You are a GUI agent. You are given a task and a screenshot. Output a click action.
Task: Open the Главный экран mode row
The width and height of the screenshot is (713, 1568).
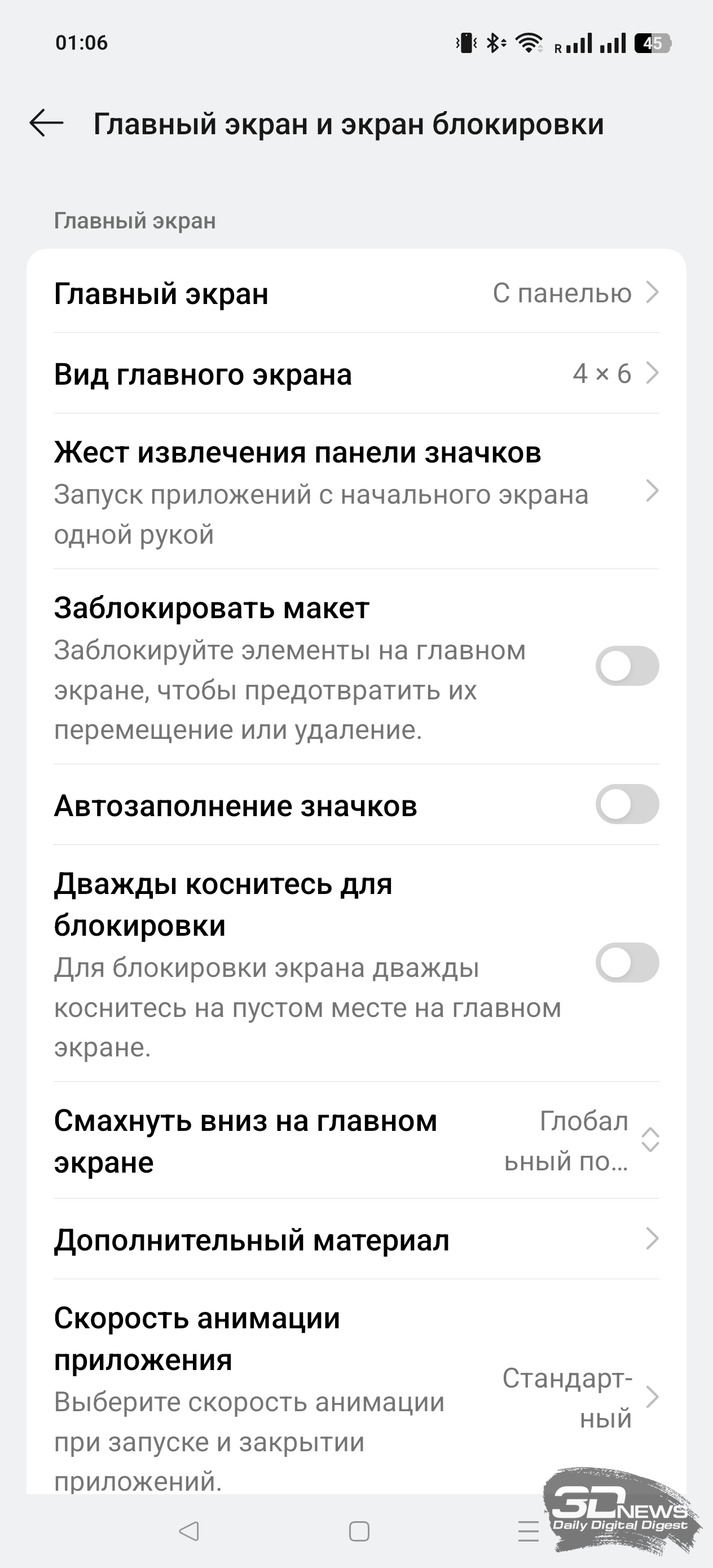[x=356, y=293]
